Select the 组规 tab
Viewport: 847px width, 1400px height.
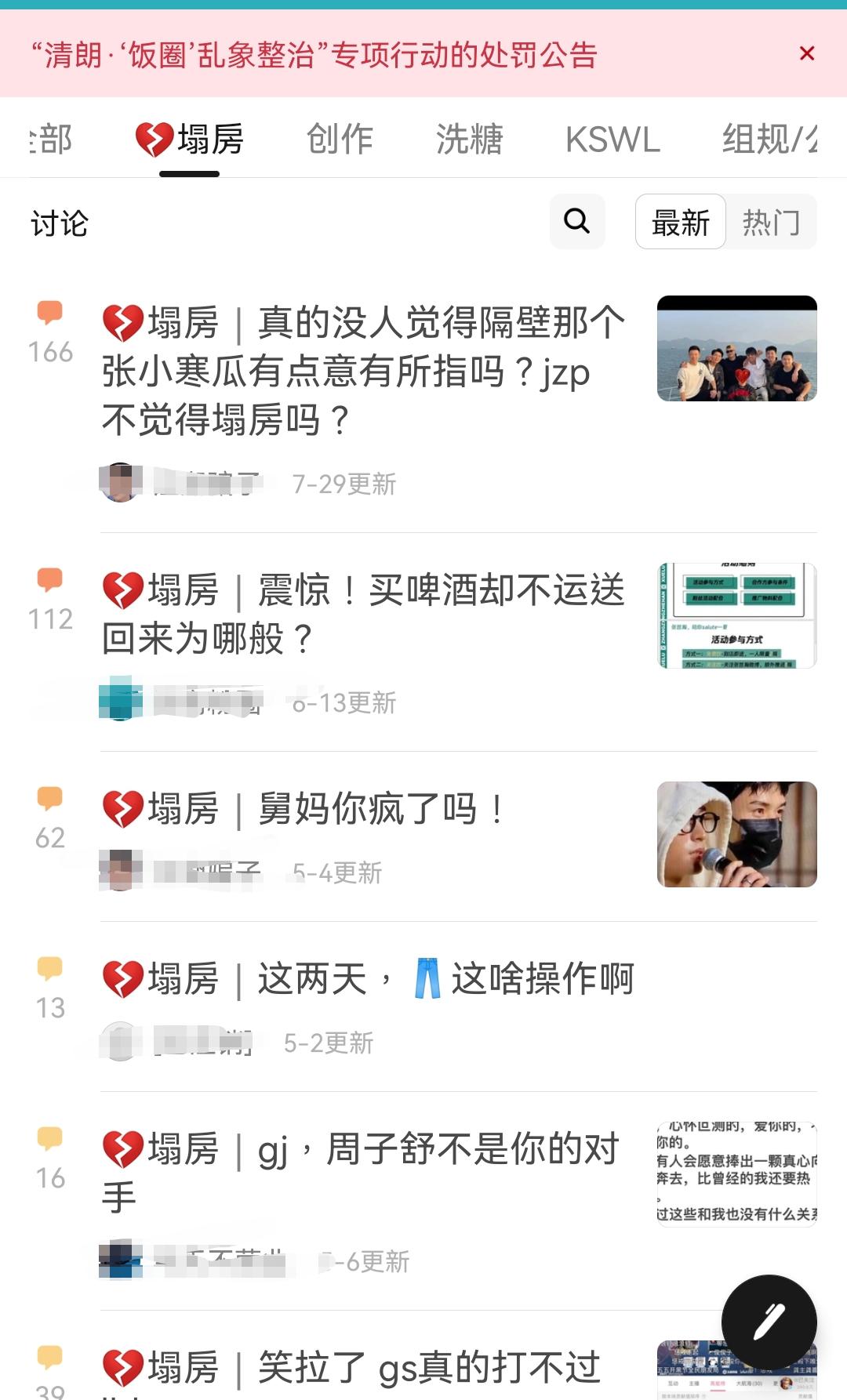pyautogui.click(x=769, y=140)
